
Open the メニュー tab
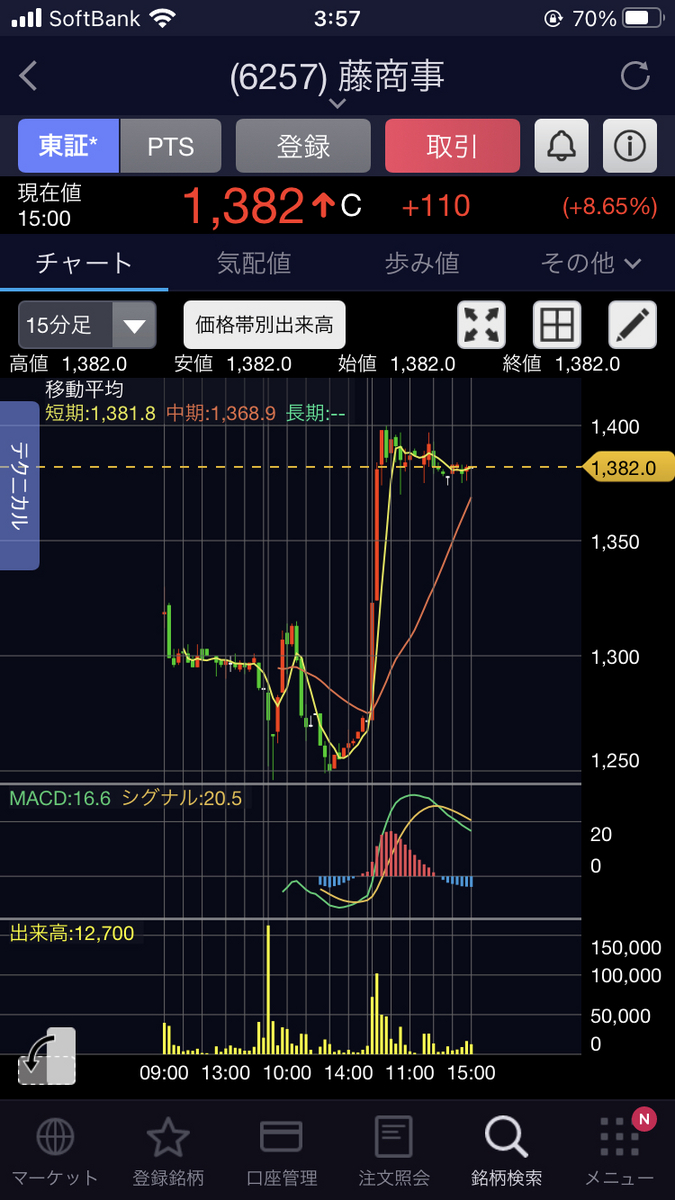[620, 1151]
